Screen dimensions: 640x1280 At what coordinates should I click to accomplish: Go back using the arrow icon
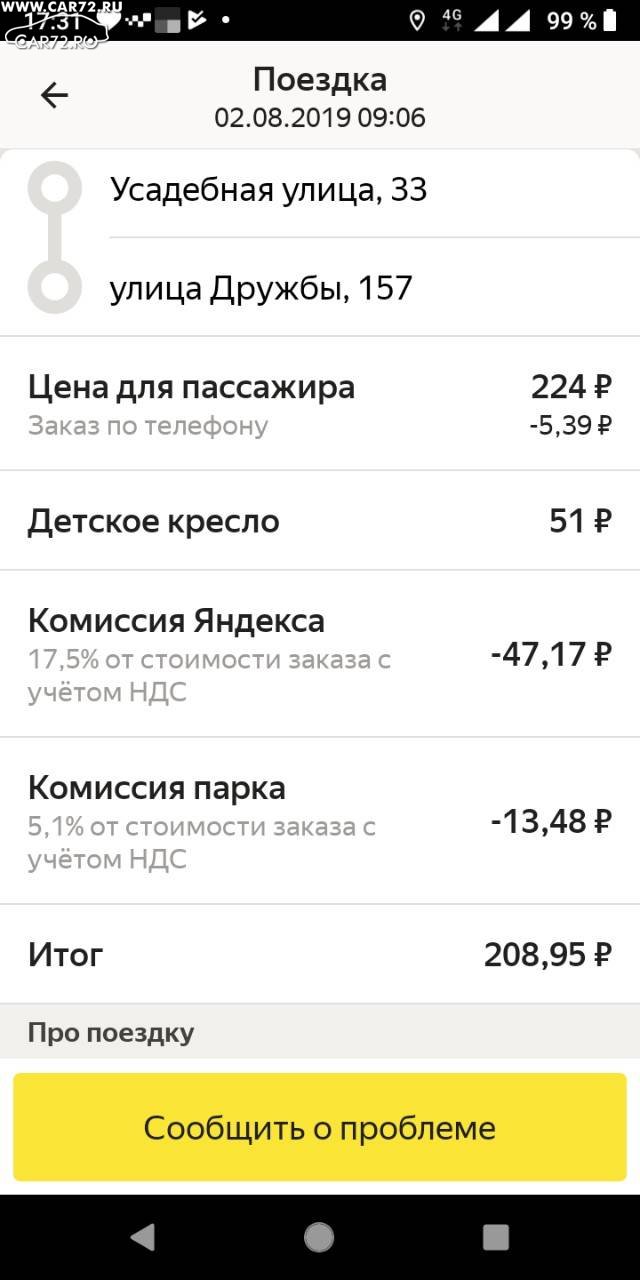[54, 95]
